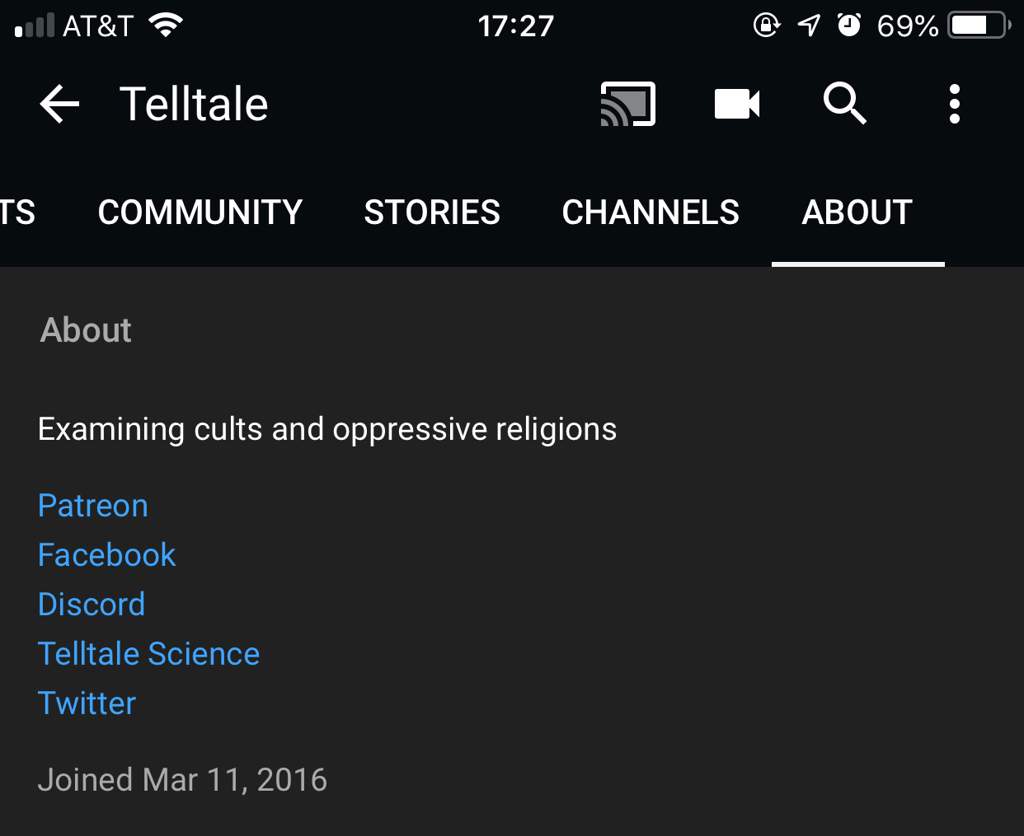This screenshot has height=836, width=1024.
Task: Open the cast to device icon
Action: (x=628, y=104)
